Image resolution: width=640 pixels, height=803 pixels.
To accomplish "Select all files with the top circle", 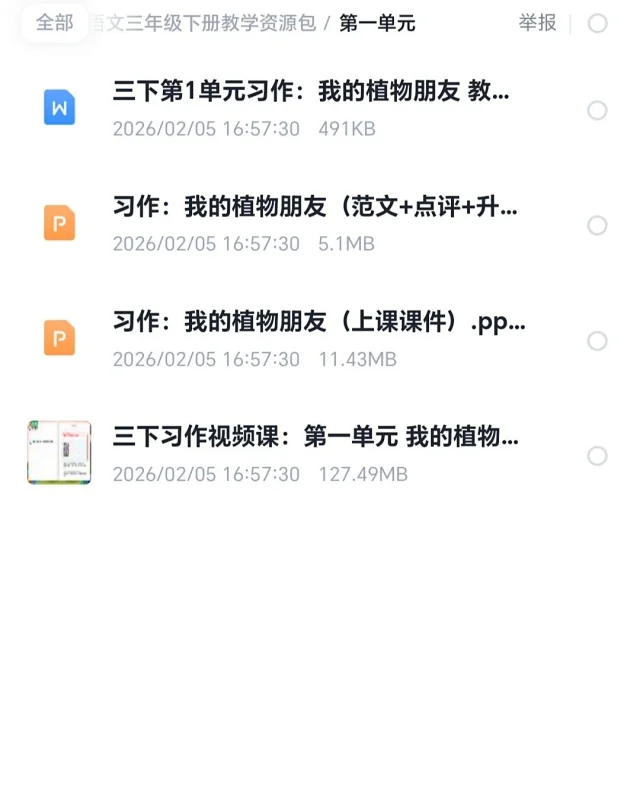I will [x=597, y=23].
